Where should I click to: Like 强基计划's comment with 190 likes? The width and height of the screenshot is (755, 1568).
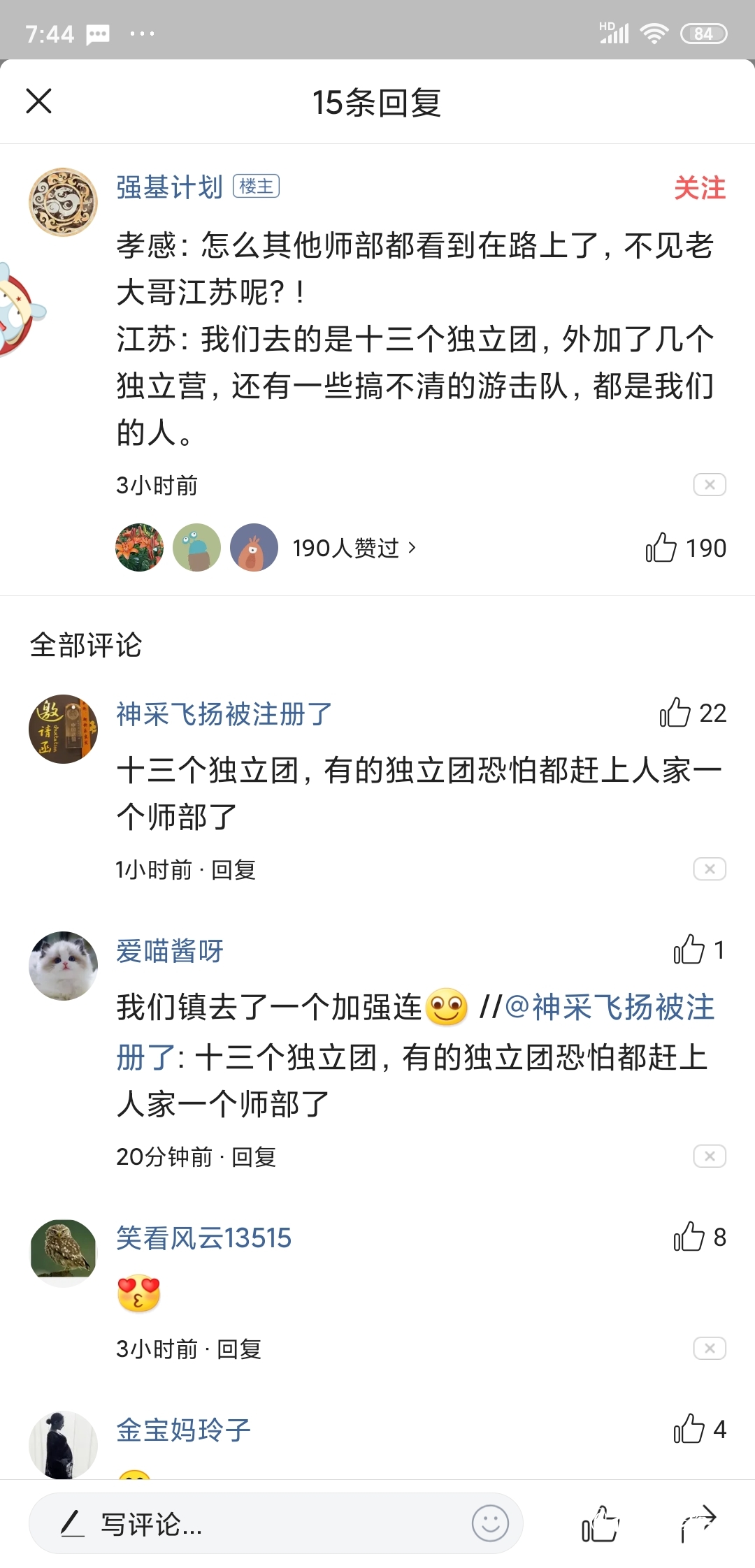pos(661,548)
